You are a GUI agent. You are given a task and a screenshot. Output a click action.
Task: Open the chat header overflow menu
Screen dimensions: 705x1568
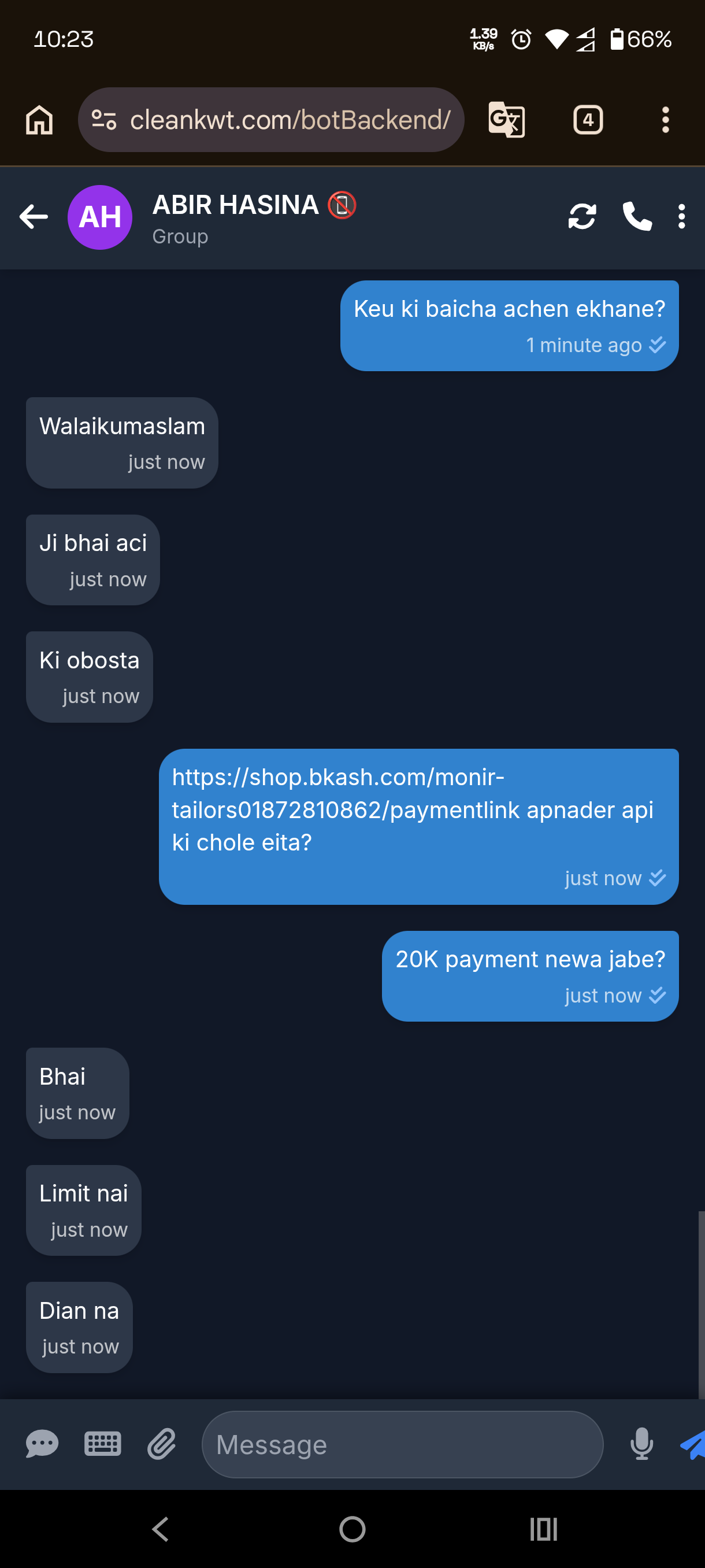681,217
